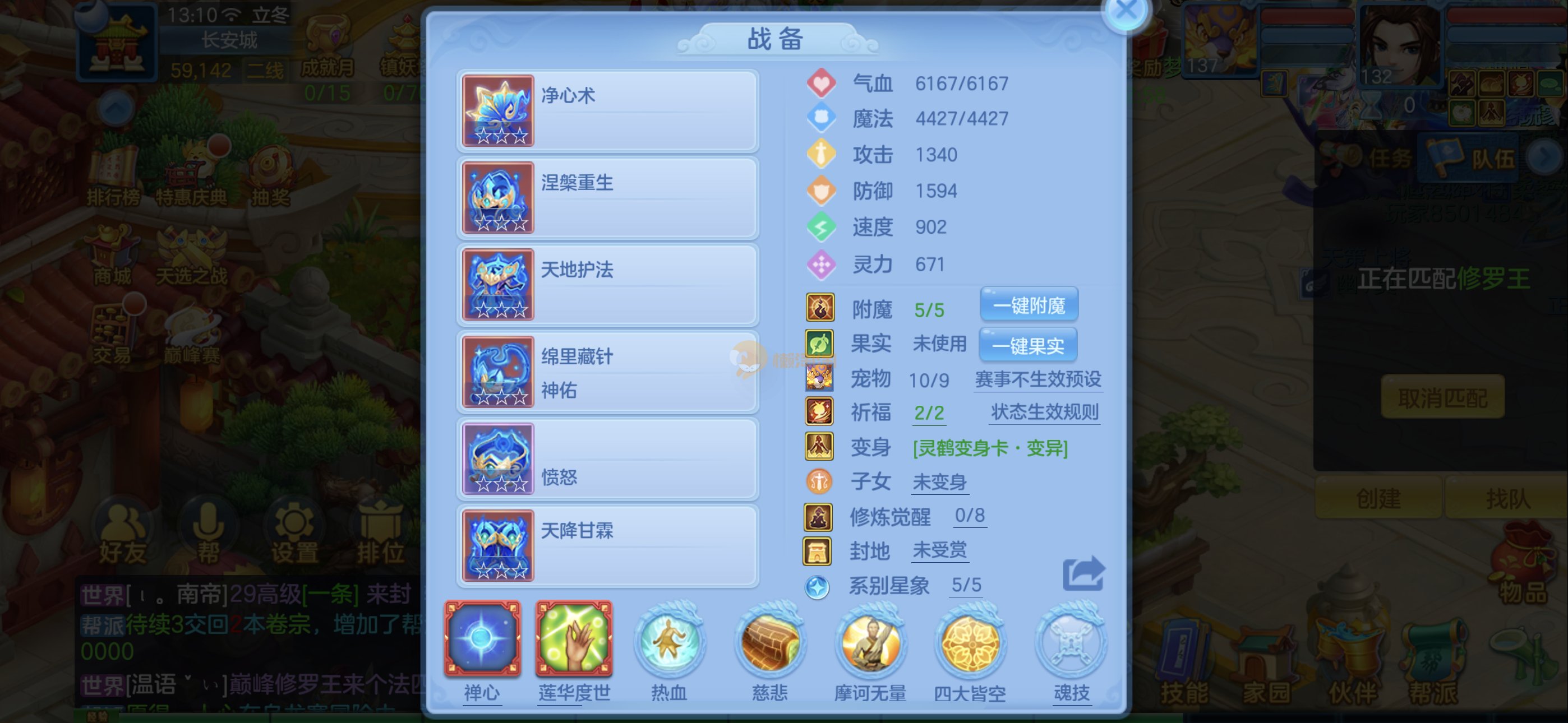Open the 魂技 slot

point(1071,644)
